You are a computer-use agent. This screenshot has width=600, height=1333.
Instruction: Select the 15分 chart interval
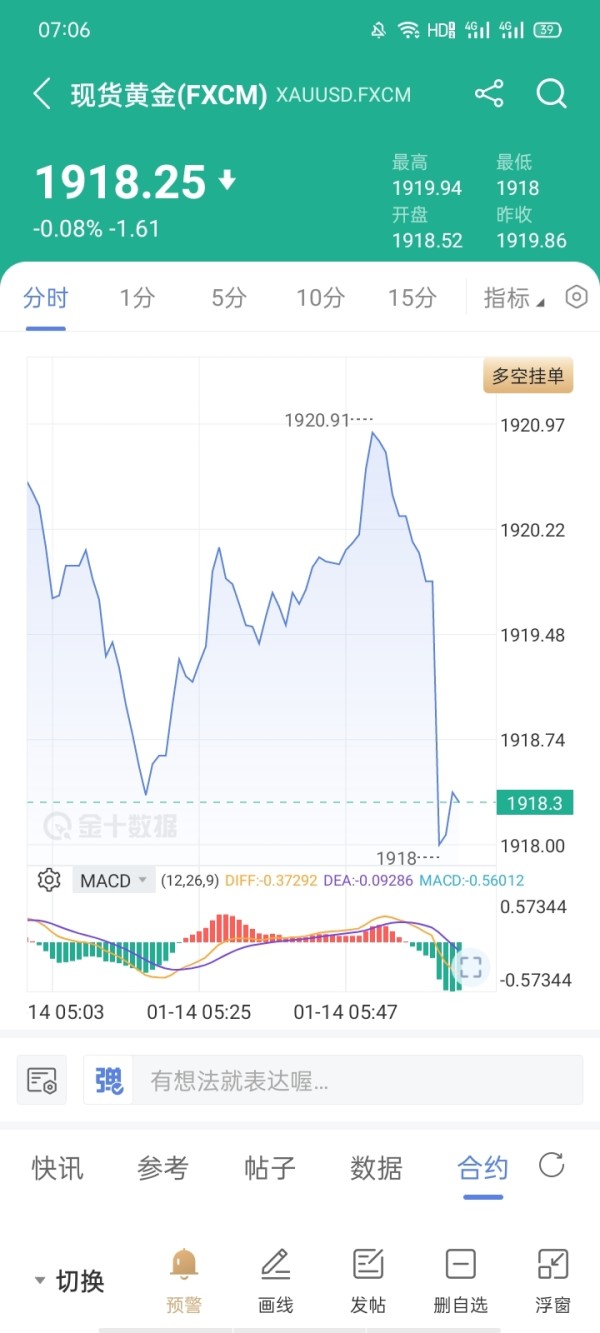tap(412, 298)
